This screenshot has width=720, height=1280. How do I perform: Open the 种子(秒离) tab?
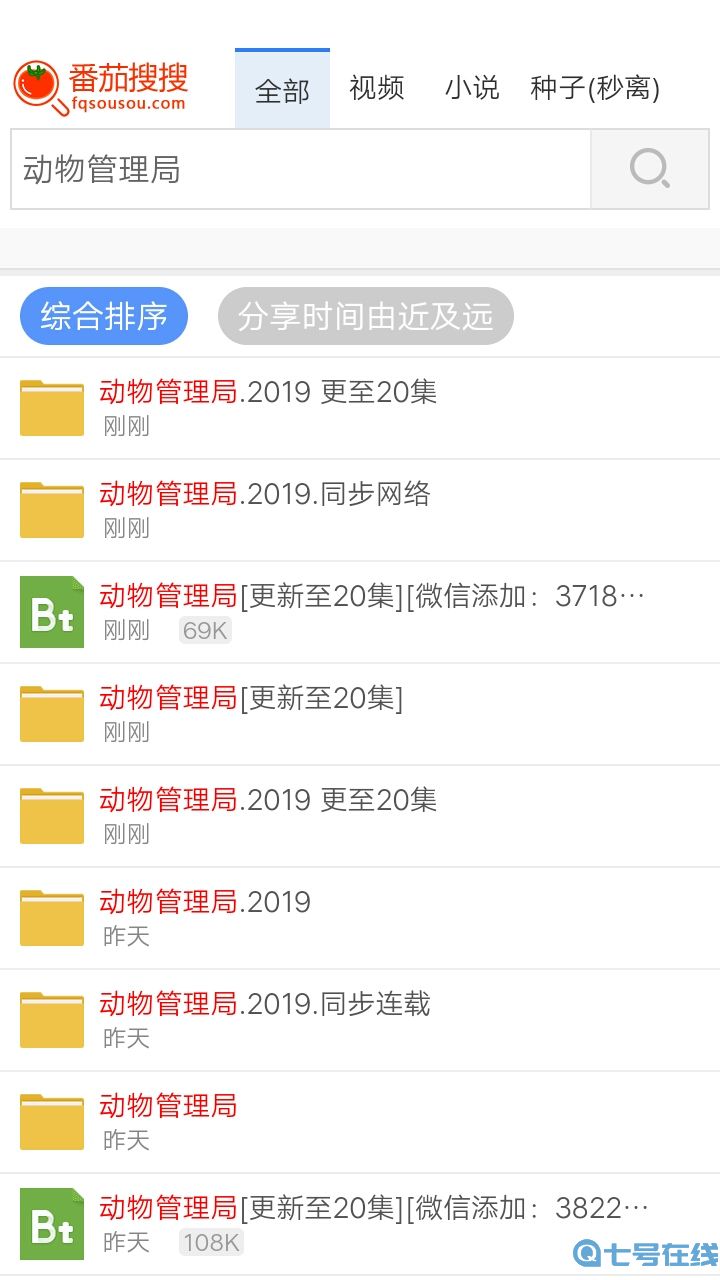point(595,89)
